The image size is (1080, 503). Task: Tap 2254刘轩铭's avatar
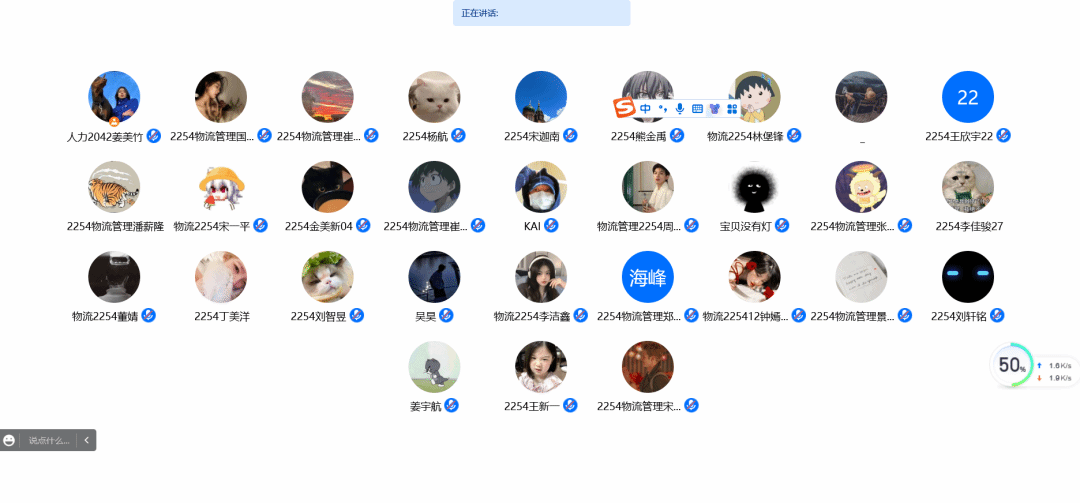(968, 277)
